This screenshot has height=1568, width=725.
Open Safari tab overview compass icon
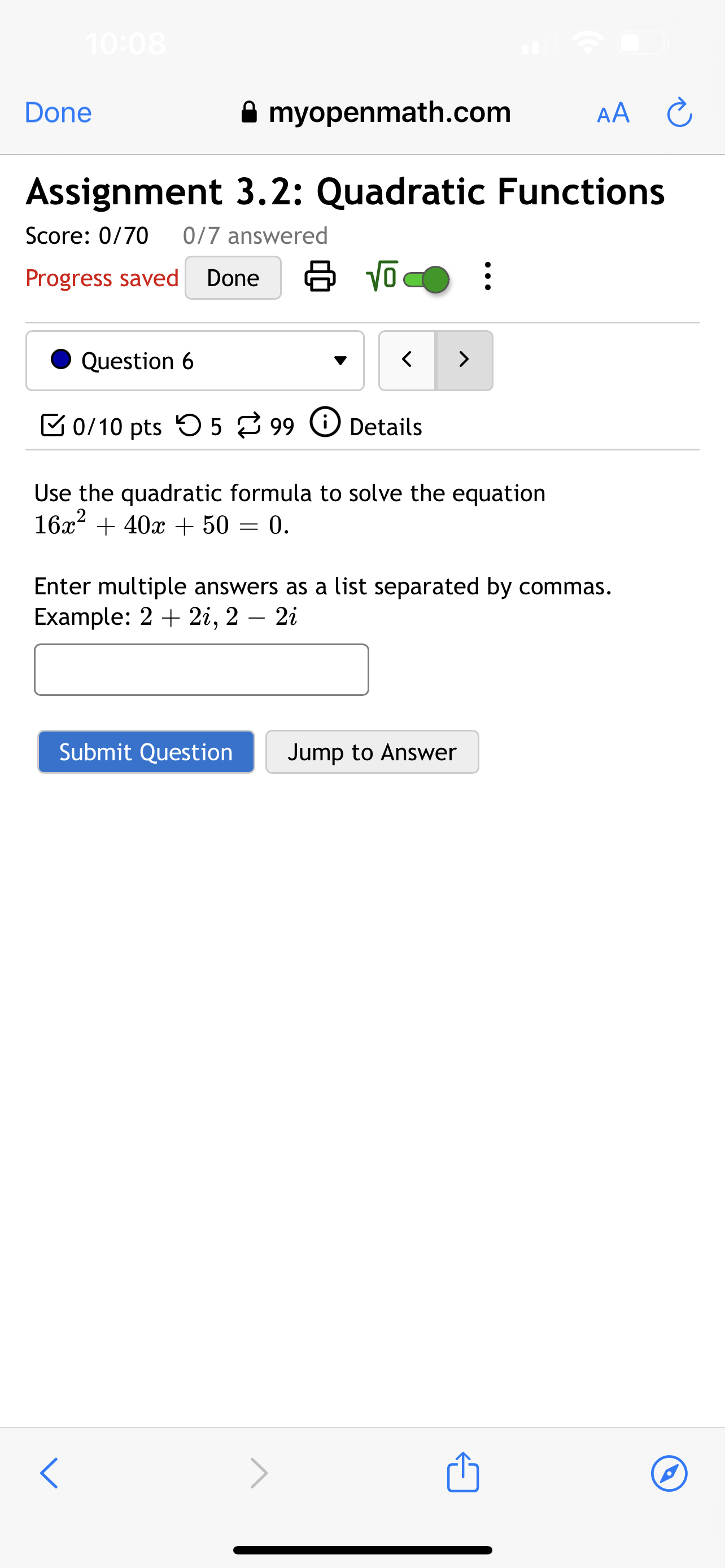(669, 1473)
